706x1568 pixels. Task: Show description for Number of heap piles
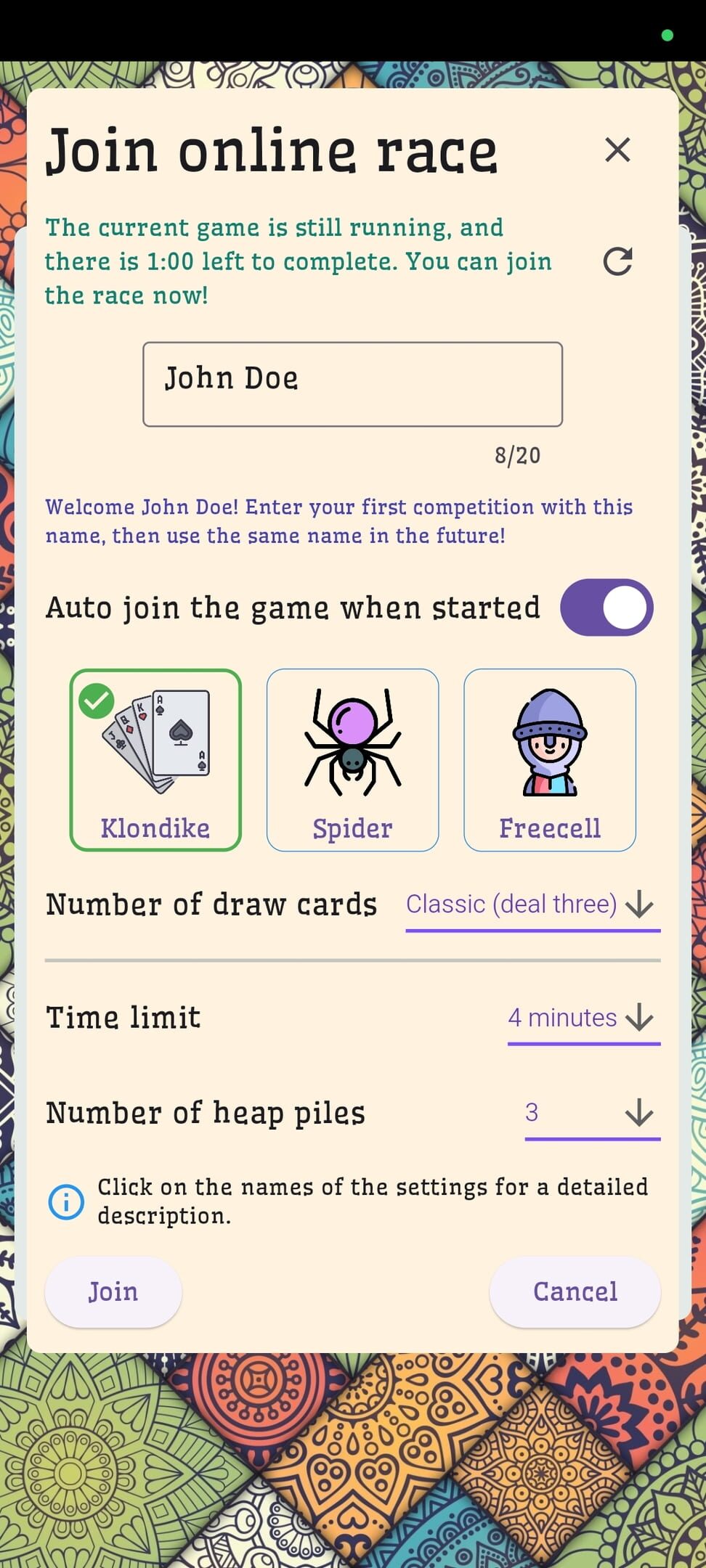click(206, 1113)
